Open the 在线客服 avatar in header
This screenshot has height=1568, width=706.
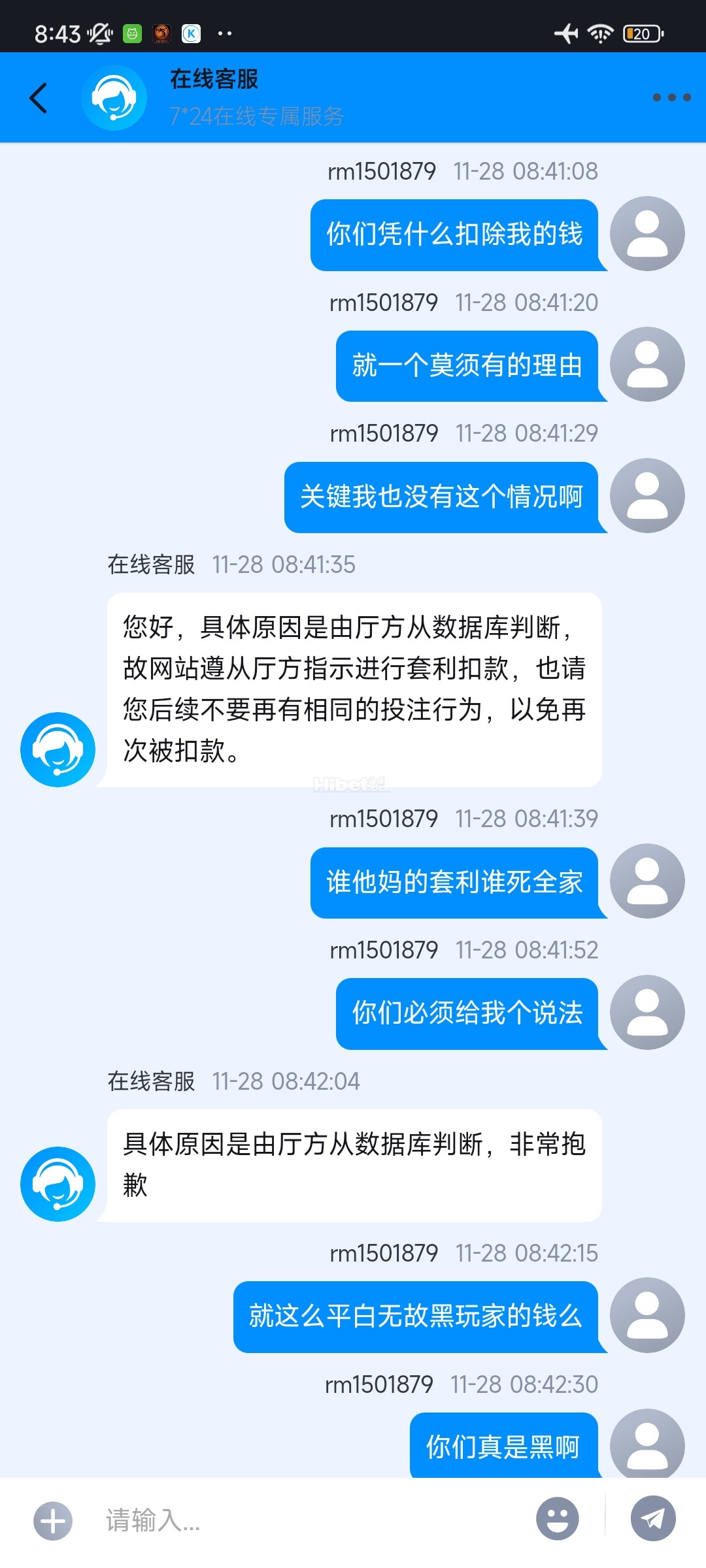point(114,97)
